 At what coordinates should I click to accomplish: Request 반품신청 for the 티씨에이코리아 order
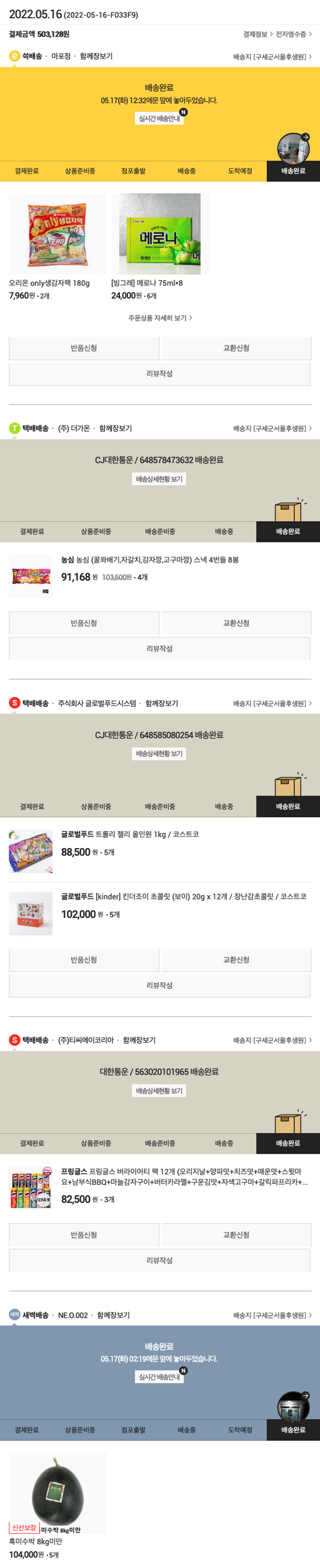pos(84,1235)
